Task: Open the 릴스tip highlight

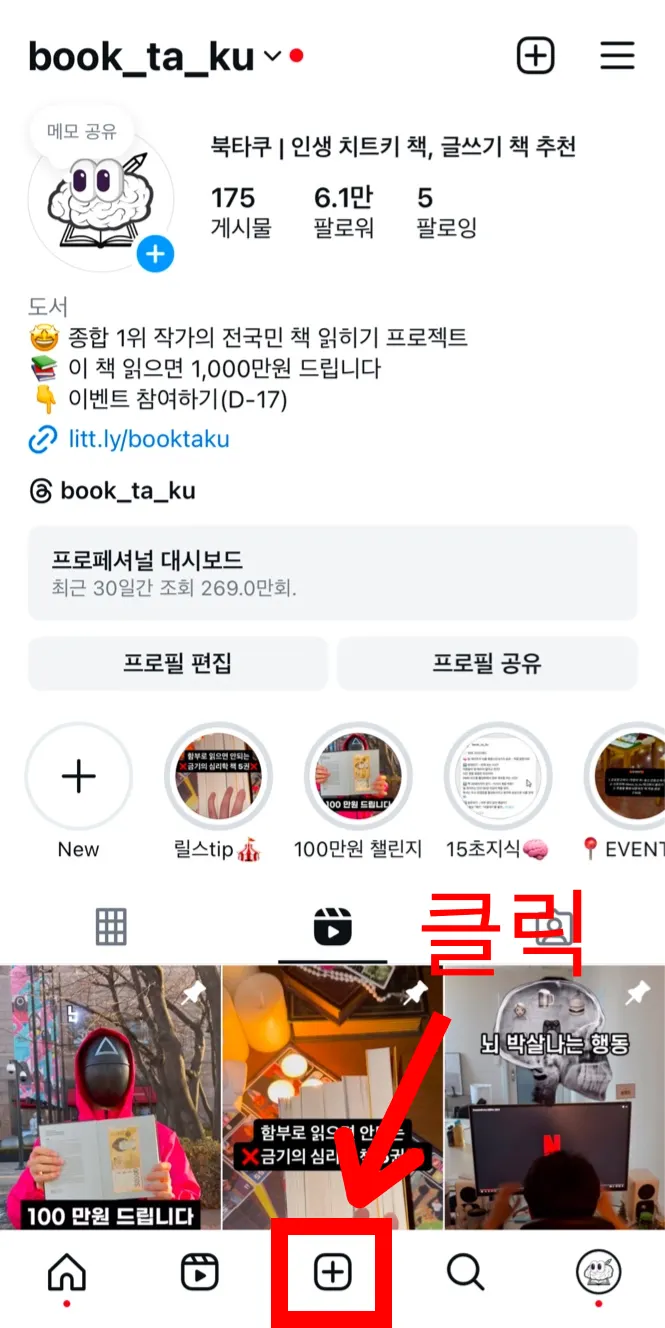Action: (218, 777)
